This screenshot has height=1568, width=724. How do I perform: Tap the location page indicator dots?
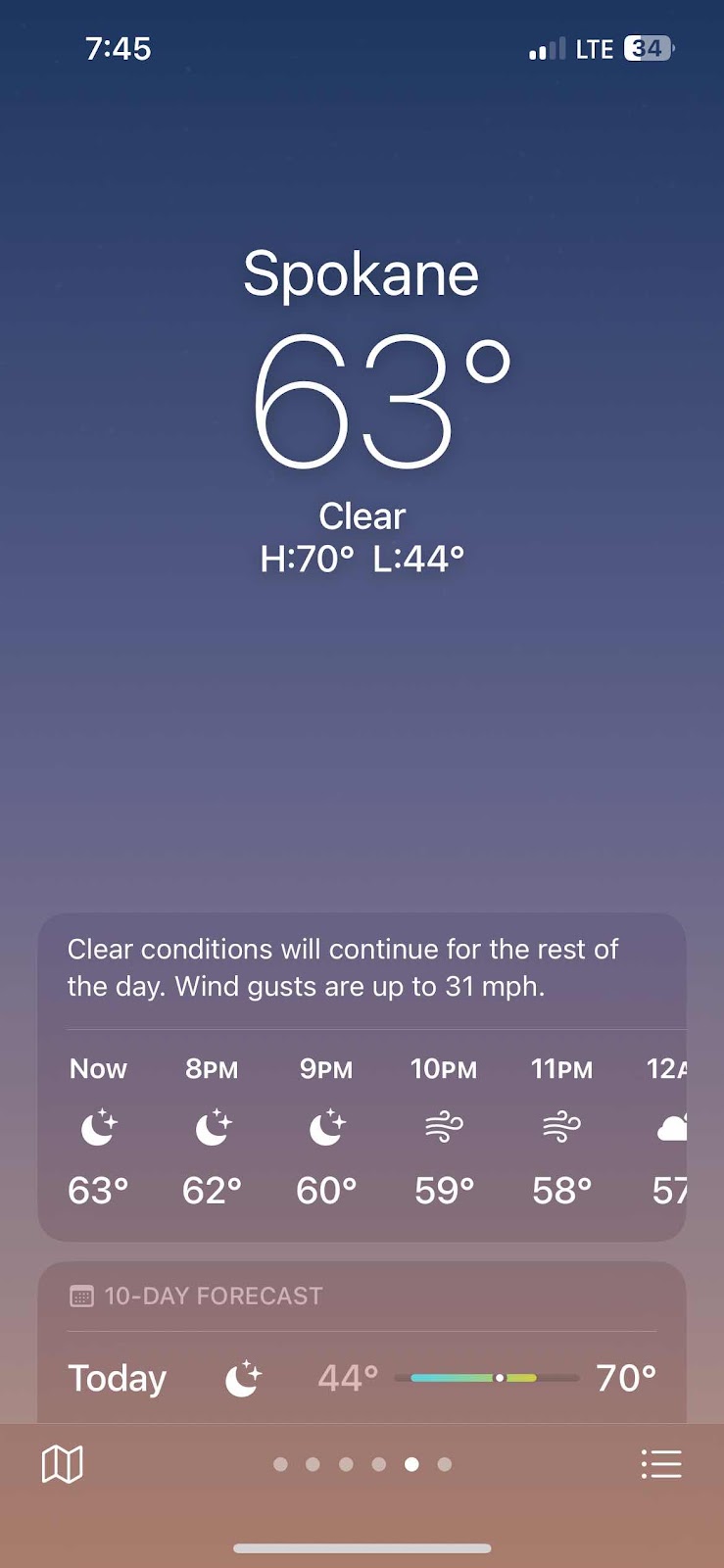pos(362,1464)
